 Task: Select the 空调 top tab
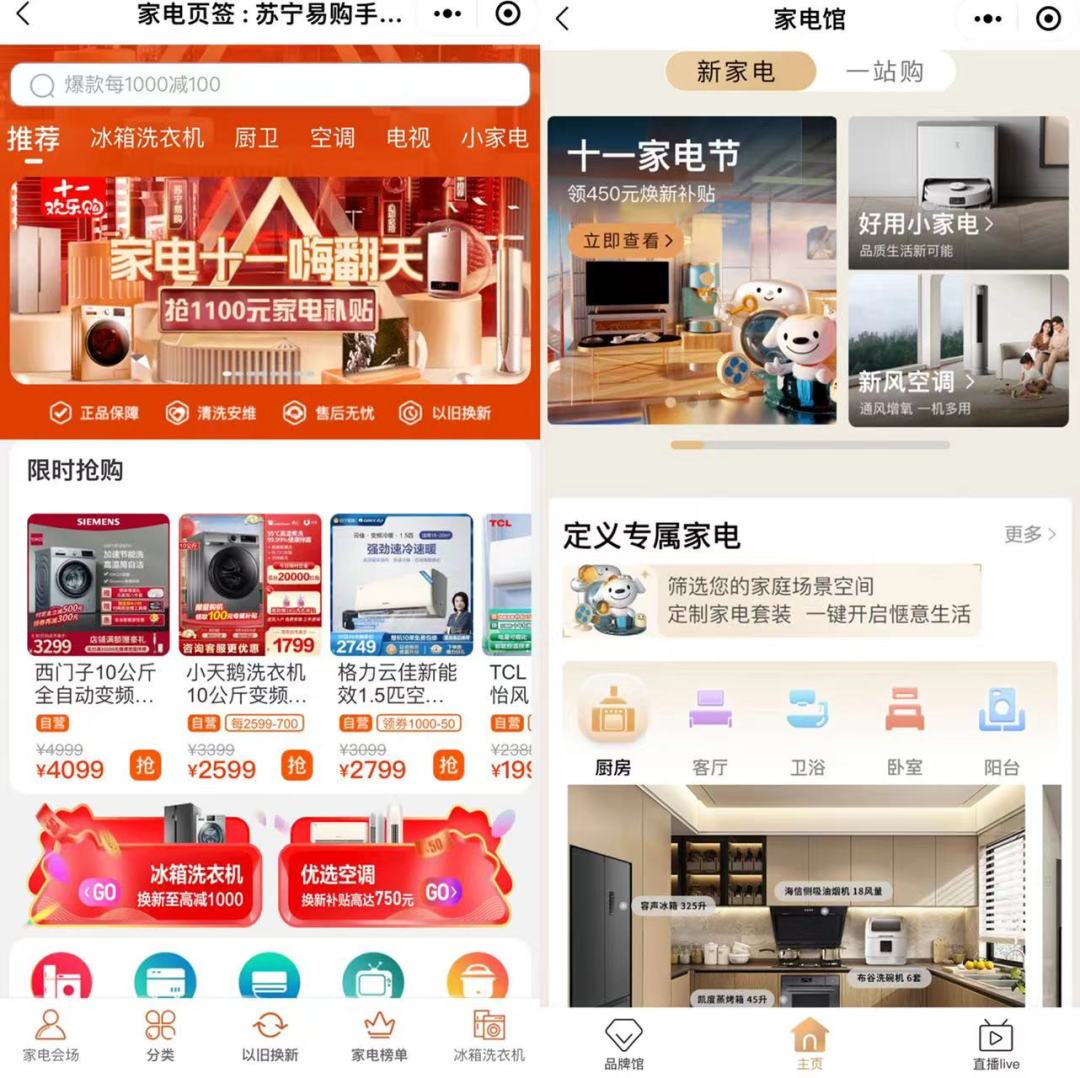click(332, 137)
